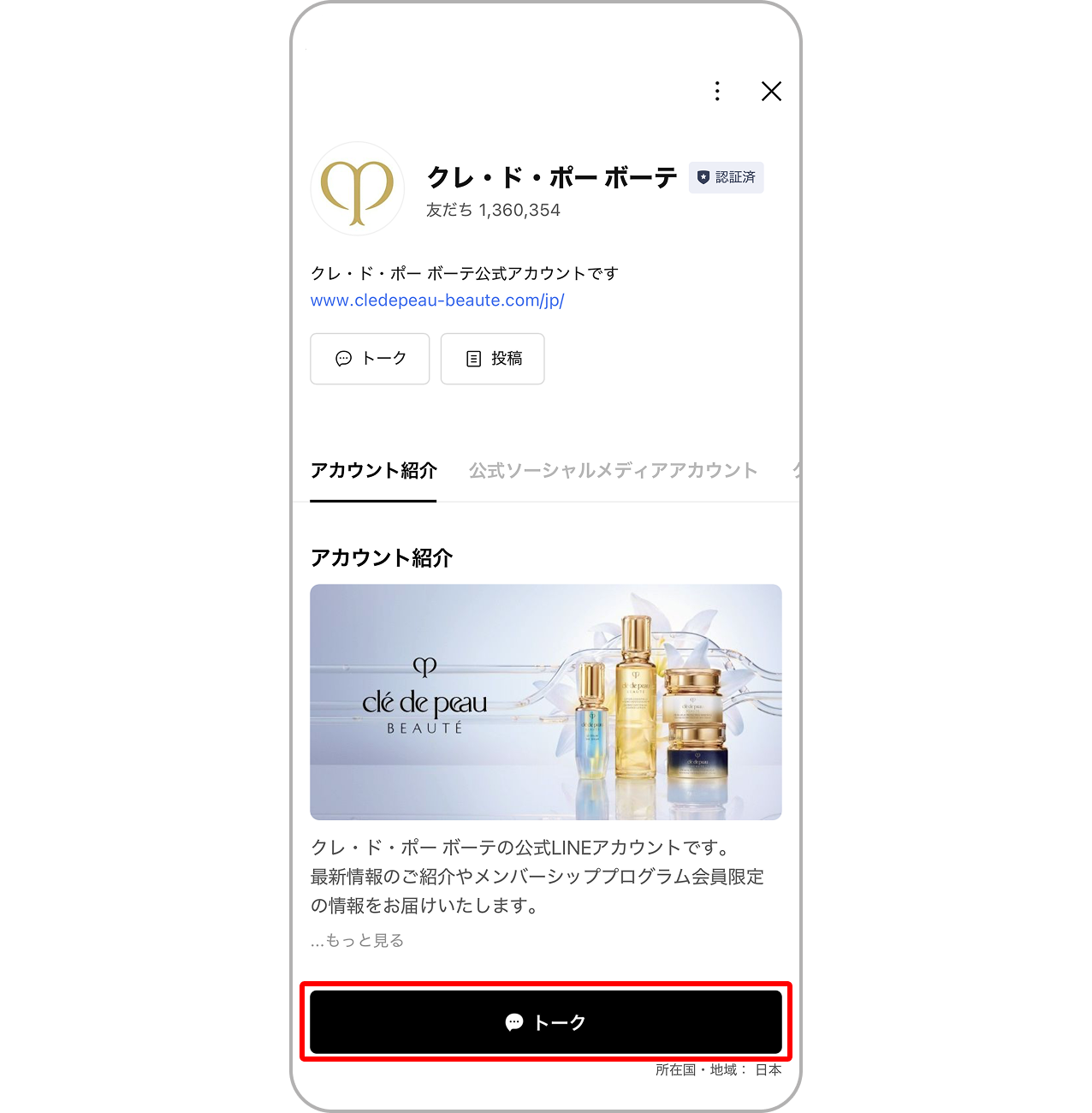Open the 投稿 posts button
The height and width of the screenshot is (1113, 1092).
(x=492, y=359)
